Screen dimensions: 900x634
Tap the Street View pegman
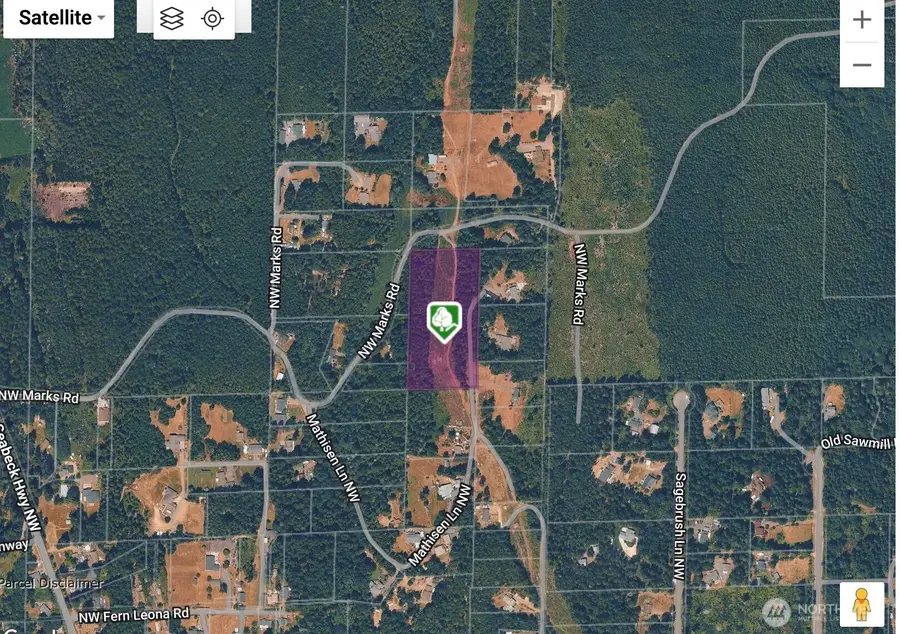(x=861, y=604)
